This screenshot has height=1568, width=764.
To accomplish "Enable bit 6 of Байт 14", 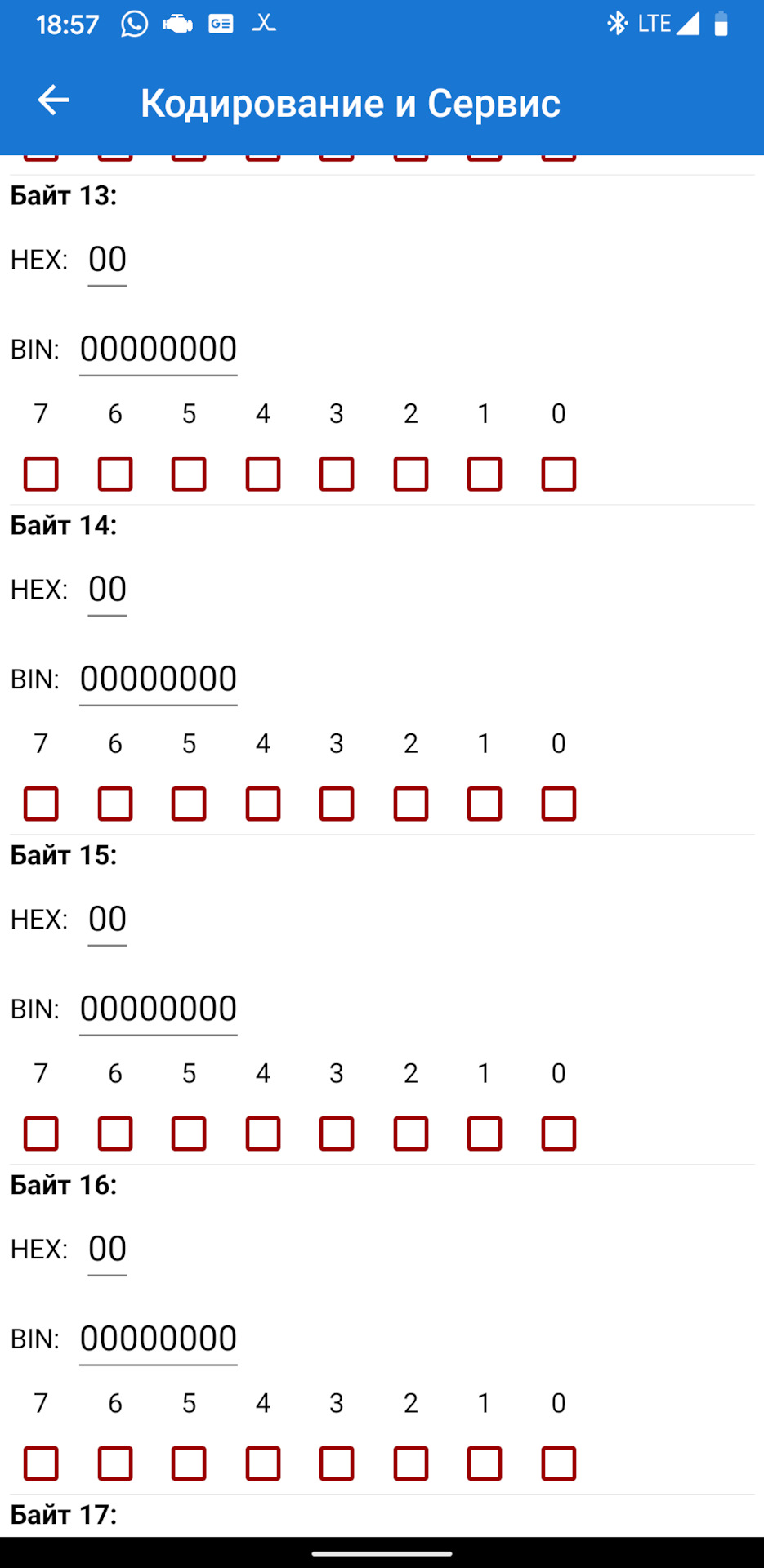I will coord(115,804).
